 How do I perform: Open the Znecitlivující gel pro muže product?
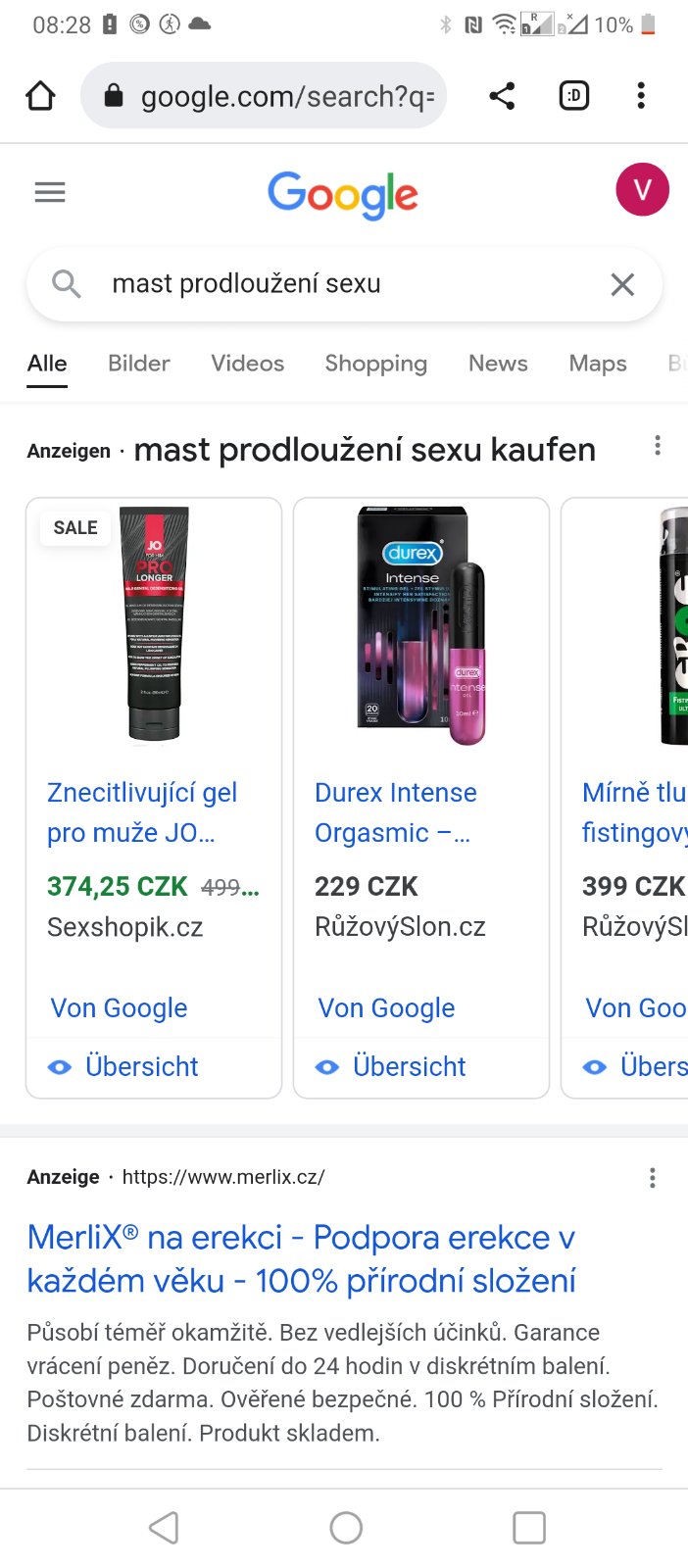[x=142, y=811]
